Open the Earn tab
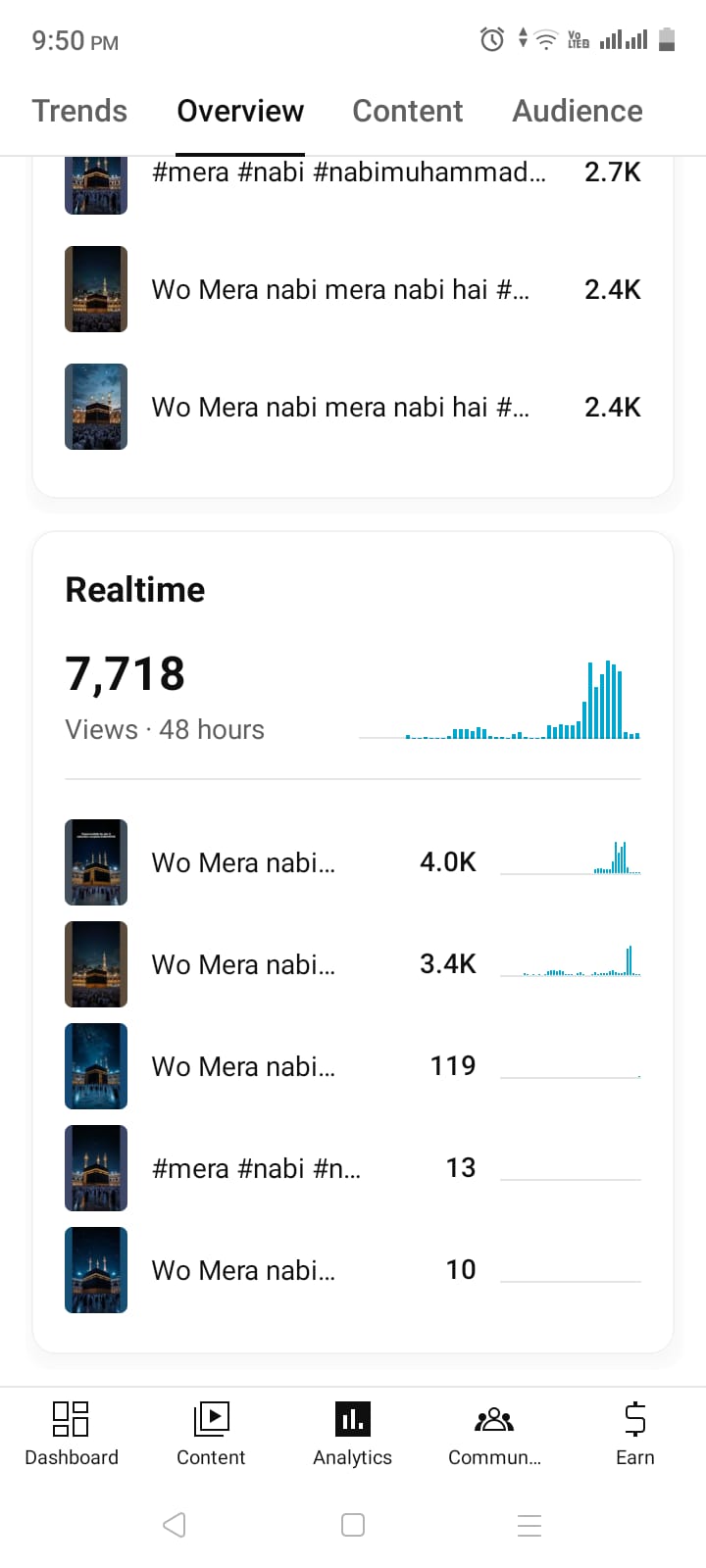 pyautogui.click(x=635, y=1434)
